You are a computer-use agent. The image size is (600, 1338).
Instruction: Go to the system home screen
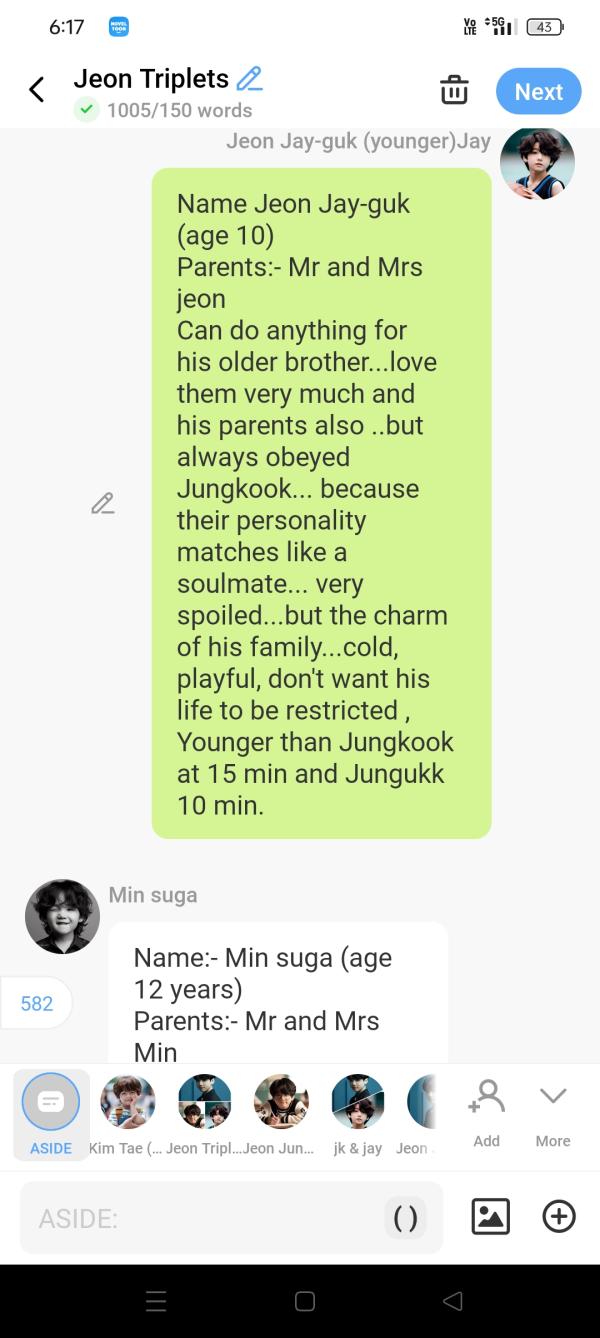305,1301
